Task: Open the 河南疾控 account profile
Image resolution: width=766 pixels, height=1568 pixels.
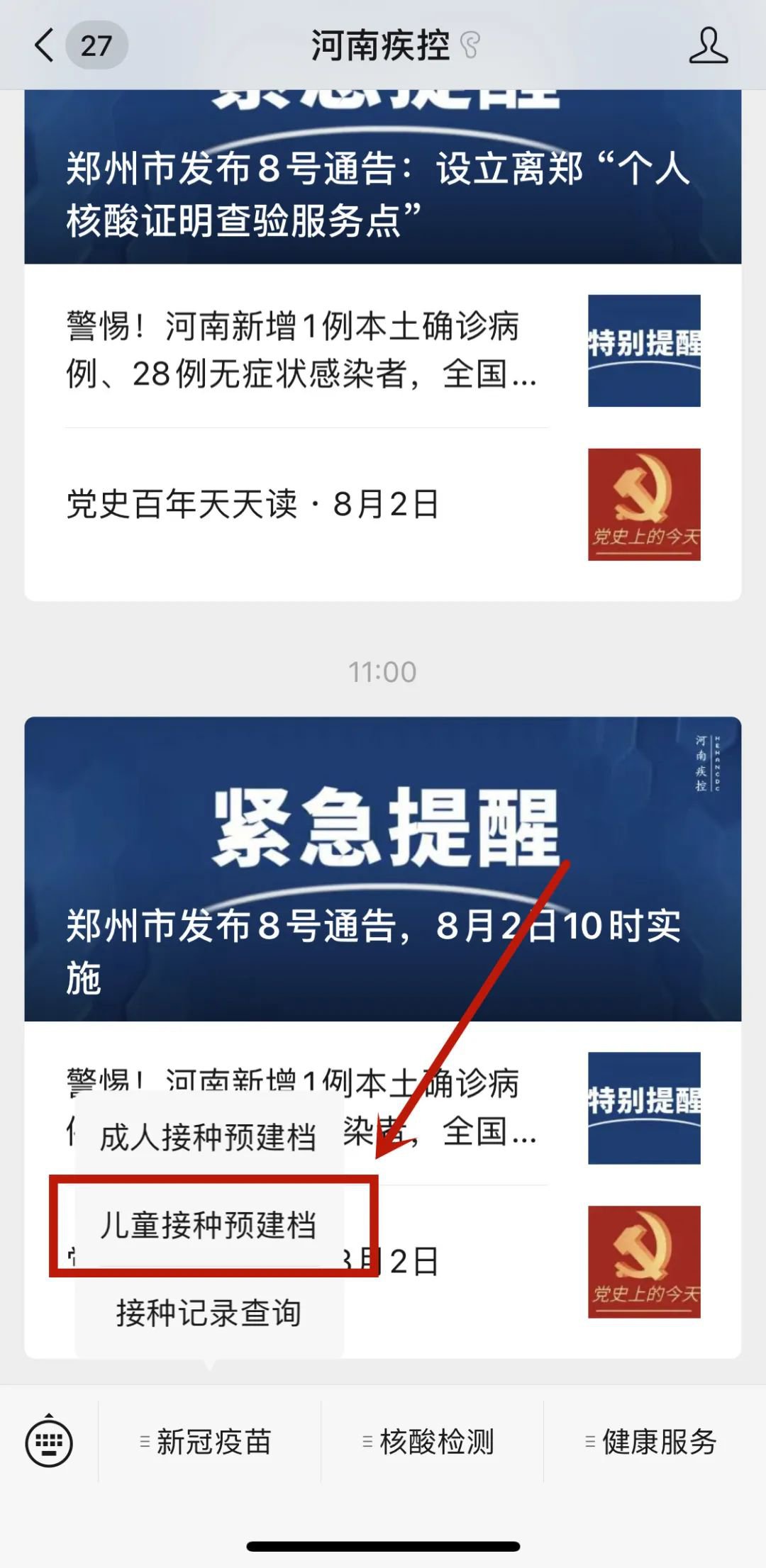Action: (x=708, y=46)
